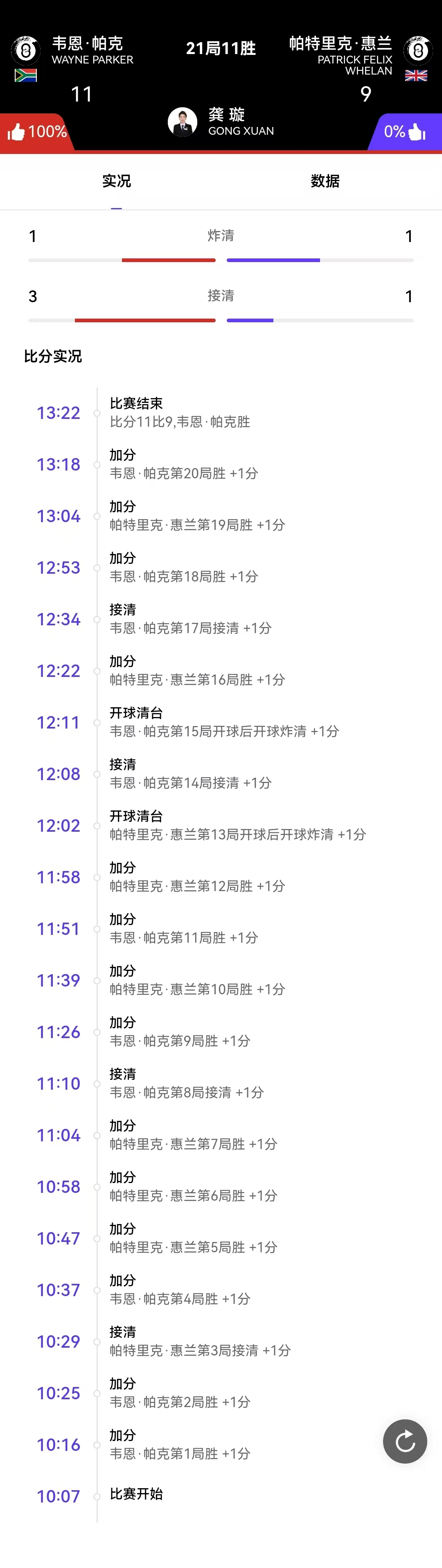Viewport: 442px width, 1568px height.
Task: Select the 实况 tab
Action: click(116, 181)
